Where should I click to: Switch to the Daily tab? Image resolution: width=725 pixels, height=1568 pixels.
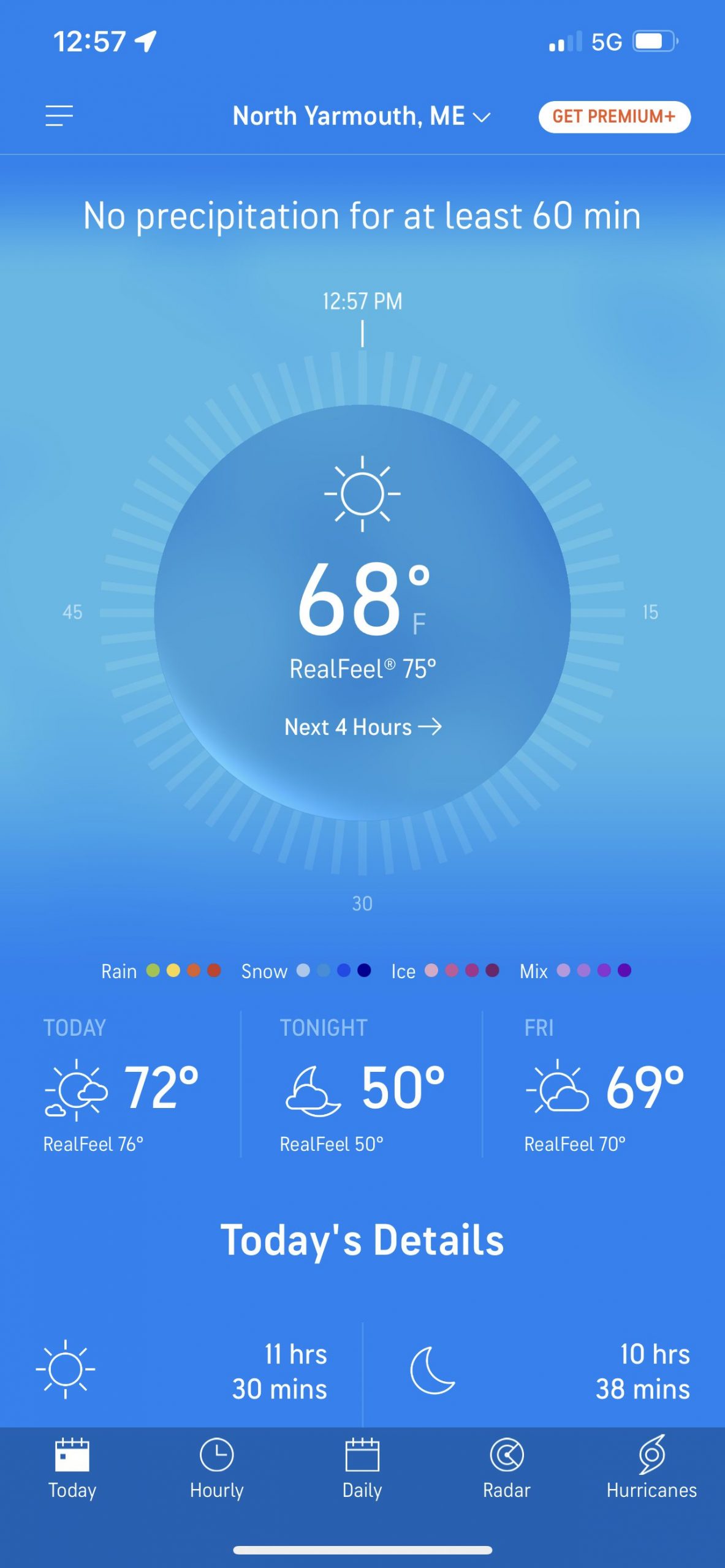point(362,1468)
